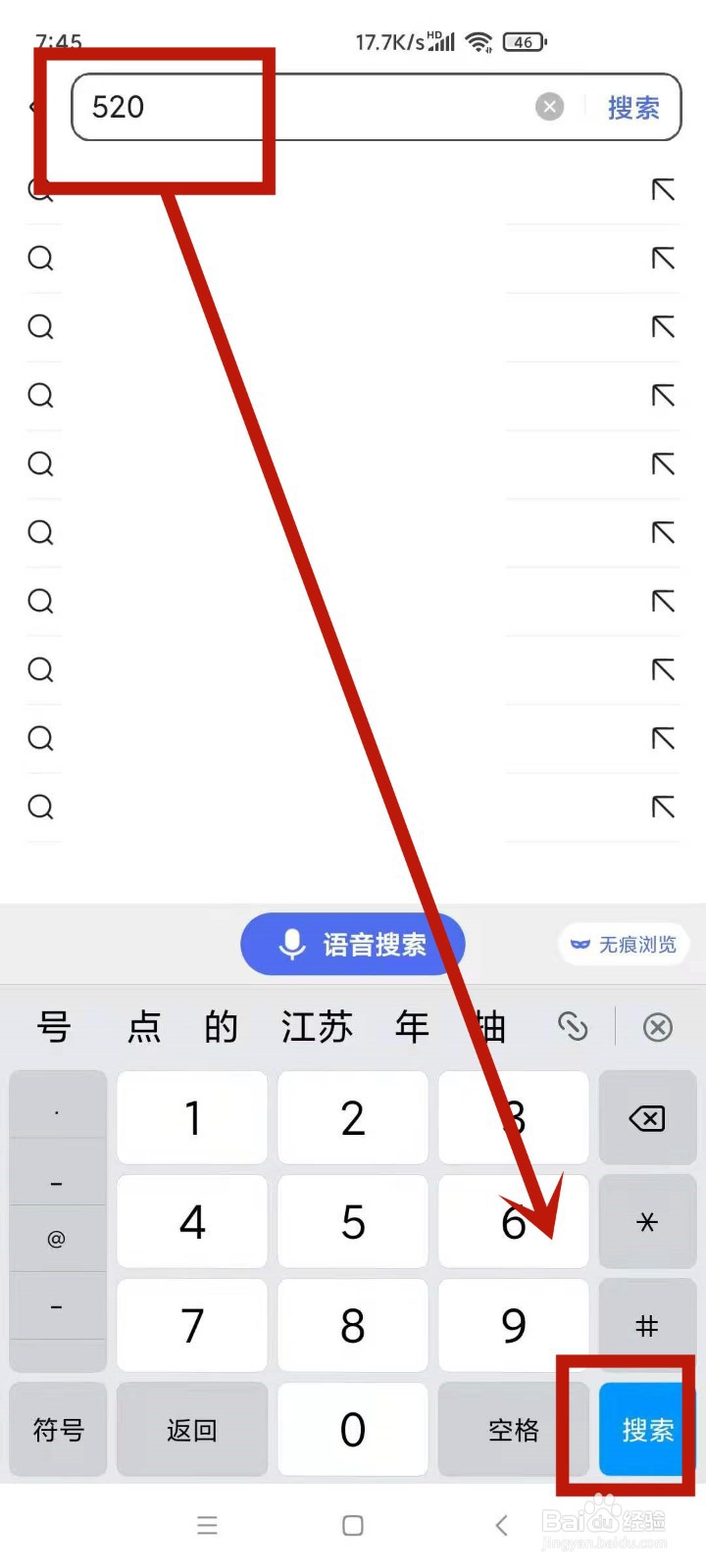Clear the search field using the X circle

[x=549, y=107]
